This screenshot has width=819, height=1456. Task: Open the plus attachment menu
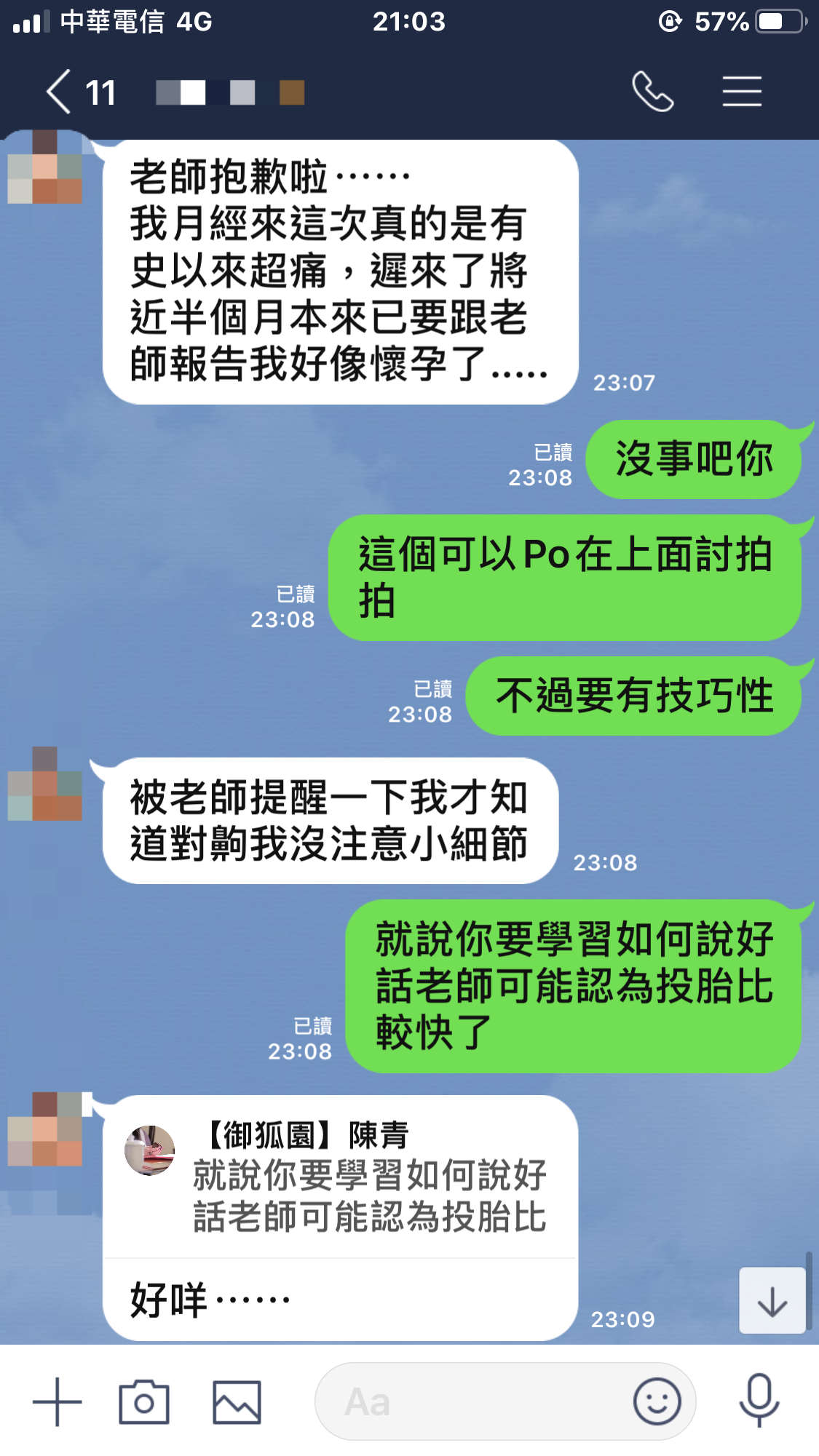pos(57,1401)
